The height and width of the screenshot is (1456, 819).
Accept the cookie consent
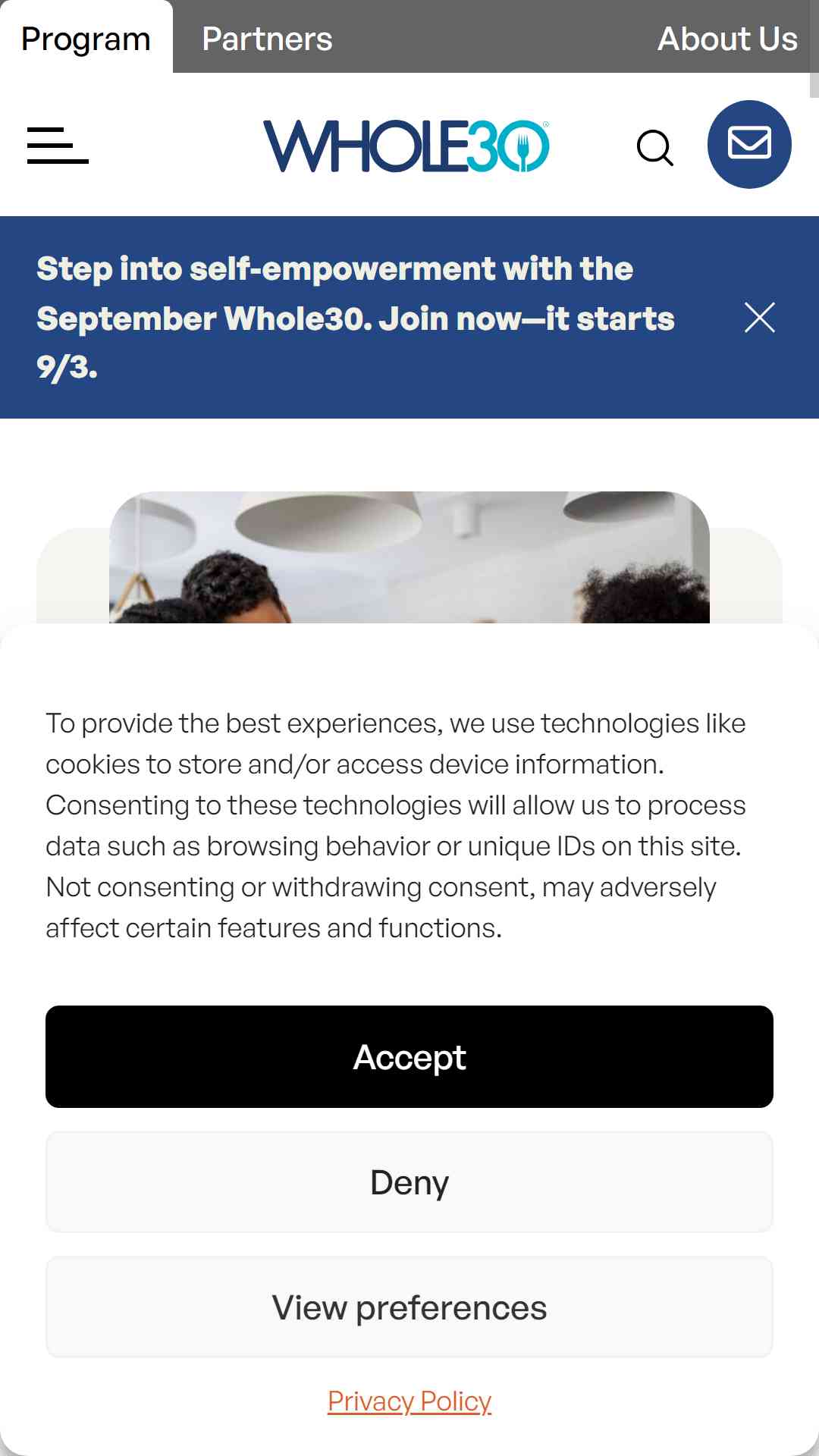409,1056
